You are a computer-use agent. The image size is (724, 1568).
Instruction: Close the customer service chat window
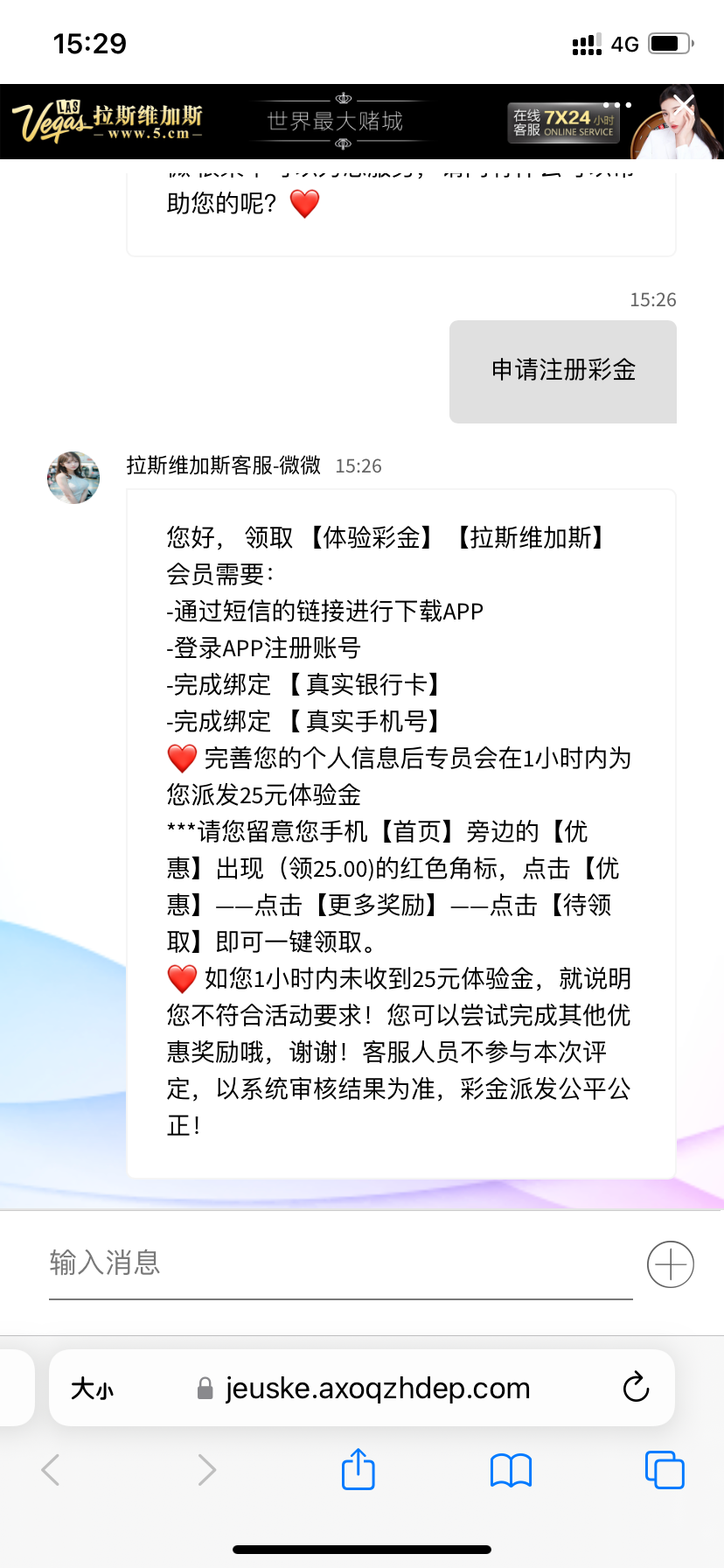tap(685, 104)
